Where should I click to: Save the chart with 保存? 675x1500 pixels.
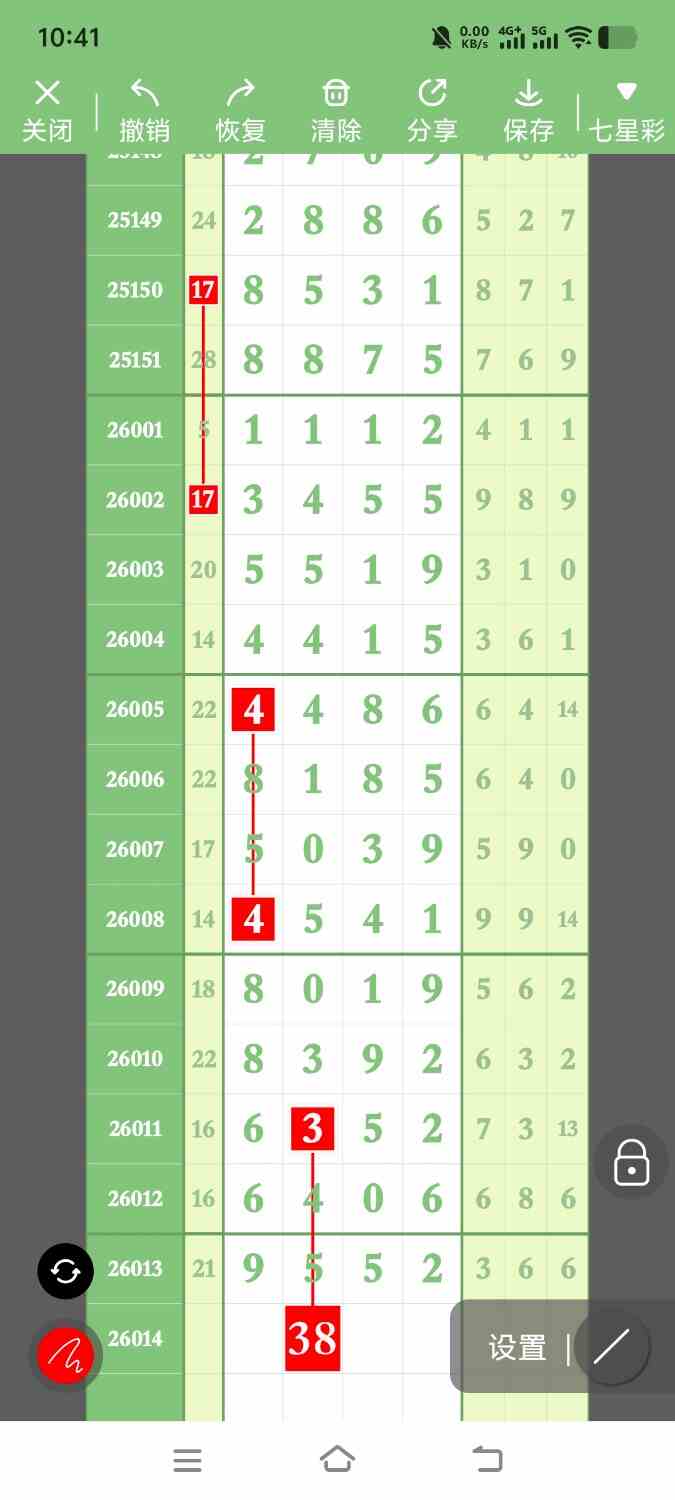click(528, 111)
